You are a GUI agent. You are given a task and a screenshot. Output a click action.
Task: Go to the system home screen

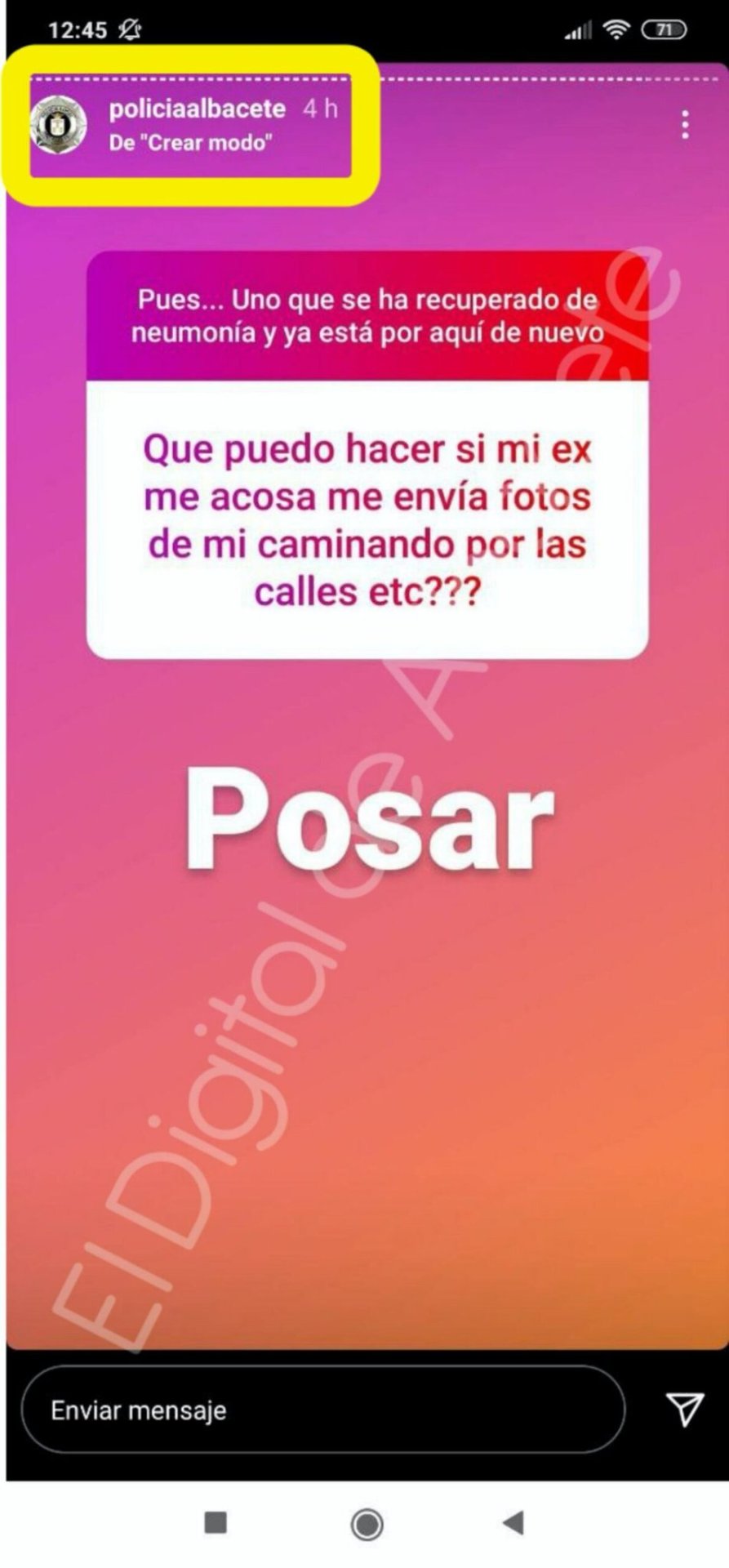[x=366, y=1524]
